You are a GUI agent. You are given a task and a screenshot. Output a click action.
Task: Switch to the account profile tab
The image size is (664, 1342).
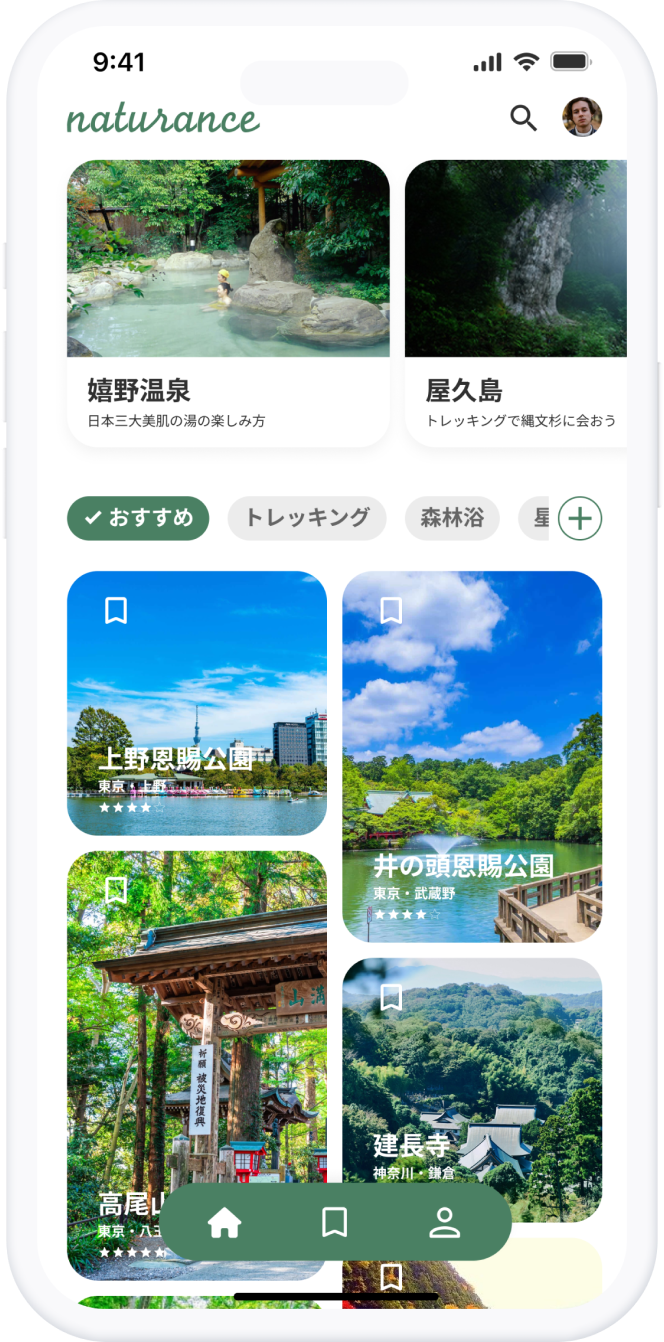[444, 1222]
